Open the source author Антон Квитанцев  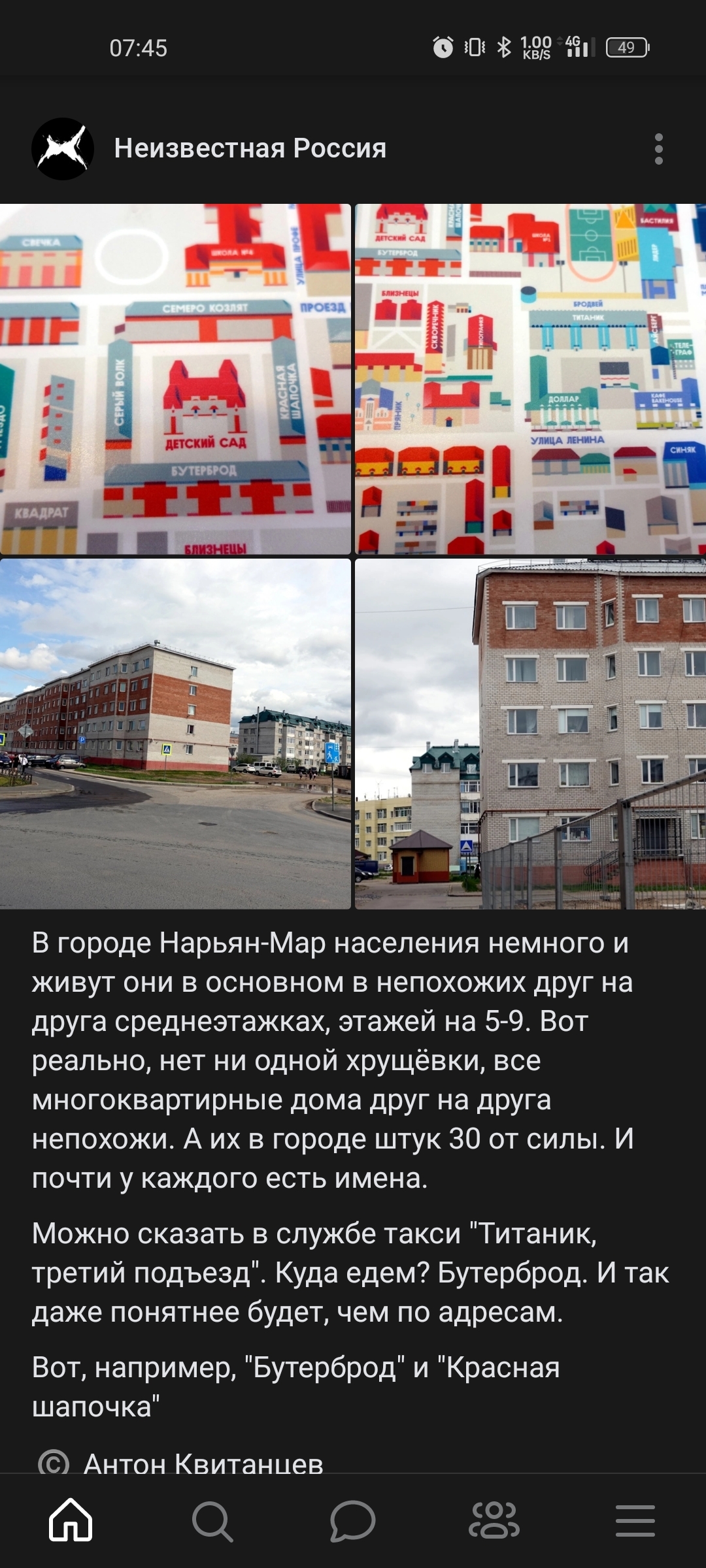[203, 1462]
